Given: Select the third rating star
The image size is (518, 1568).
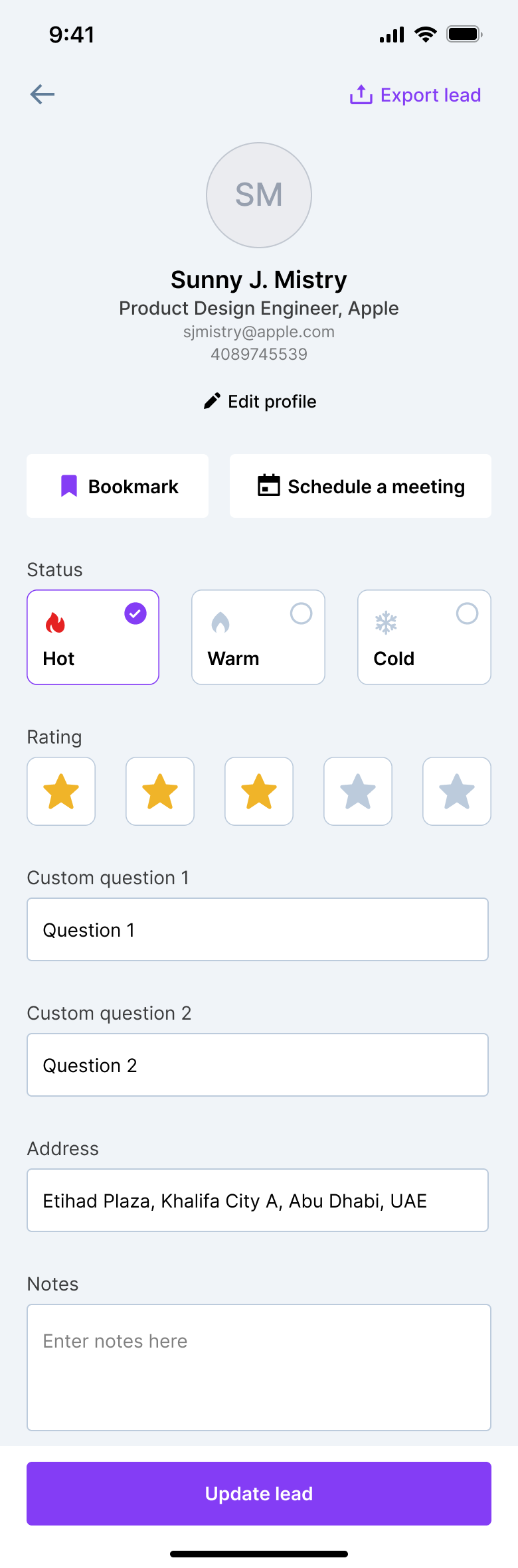Looking at the screenshot, I should [259, 791].
